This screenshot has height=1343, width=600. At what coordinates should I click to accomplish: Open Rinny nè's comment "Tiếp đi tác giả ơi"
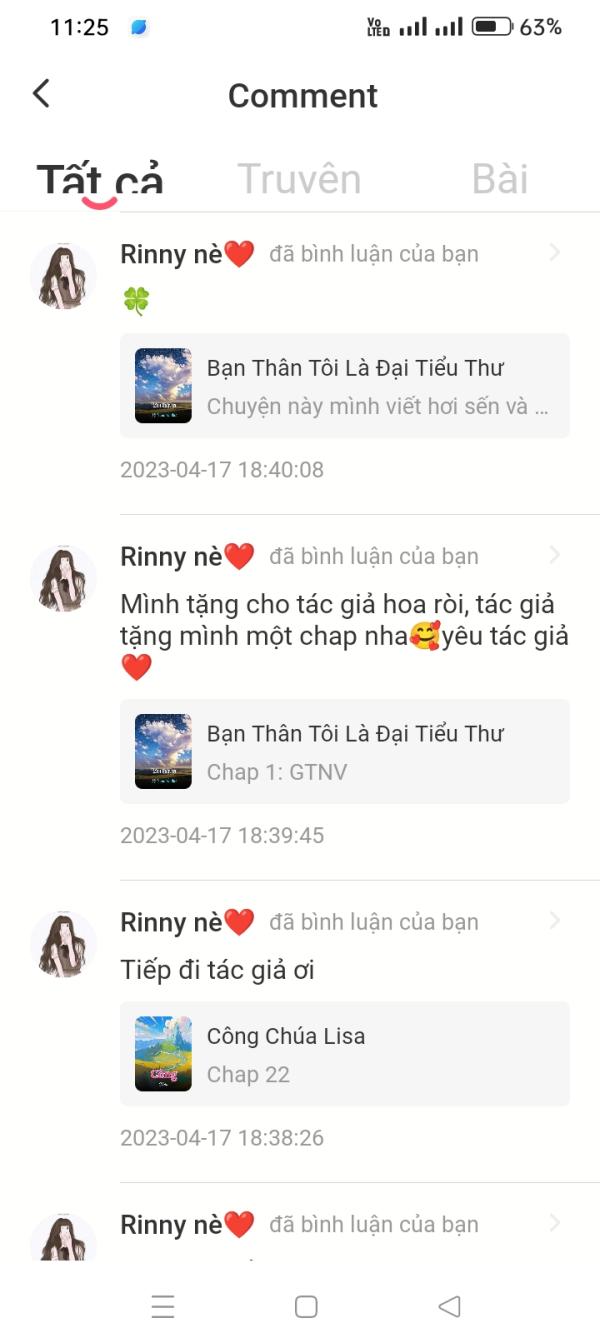tap(217, 969)
